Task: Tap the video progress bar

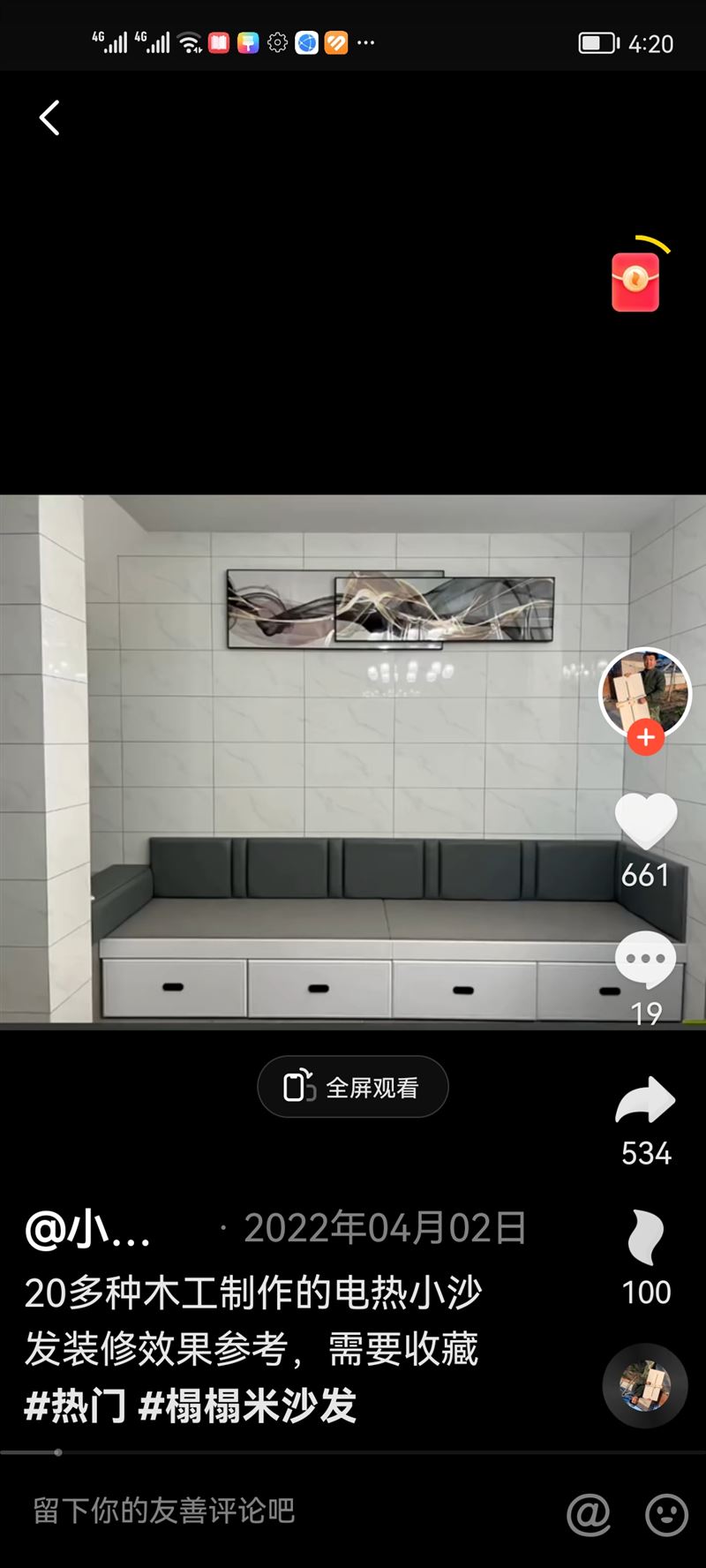Action: point(353,1451)
